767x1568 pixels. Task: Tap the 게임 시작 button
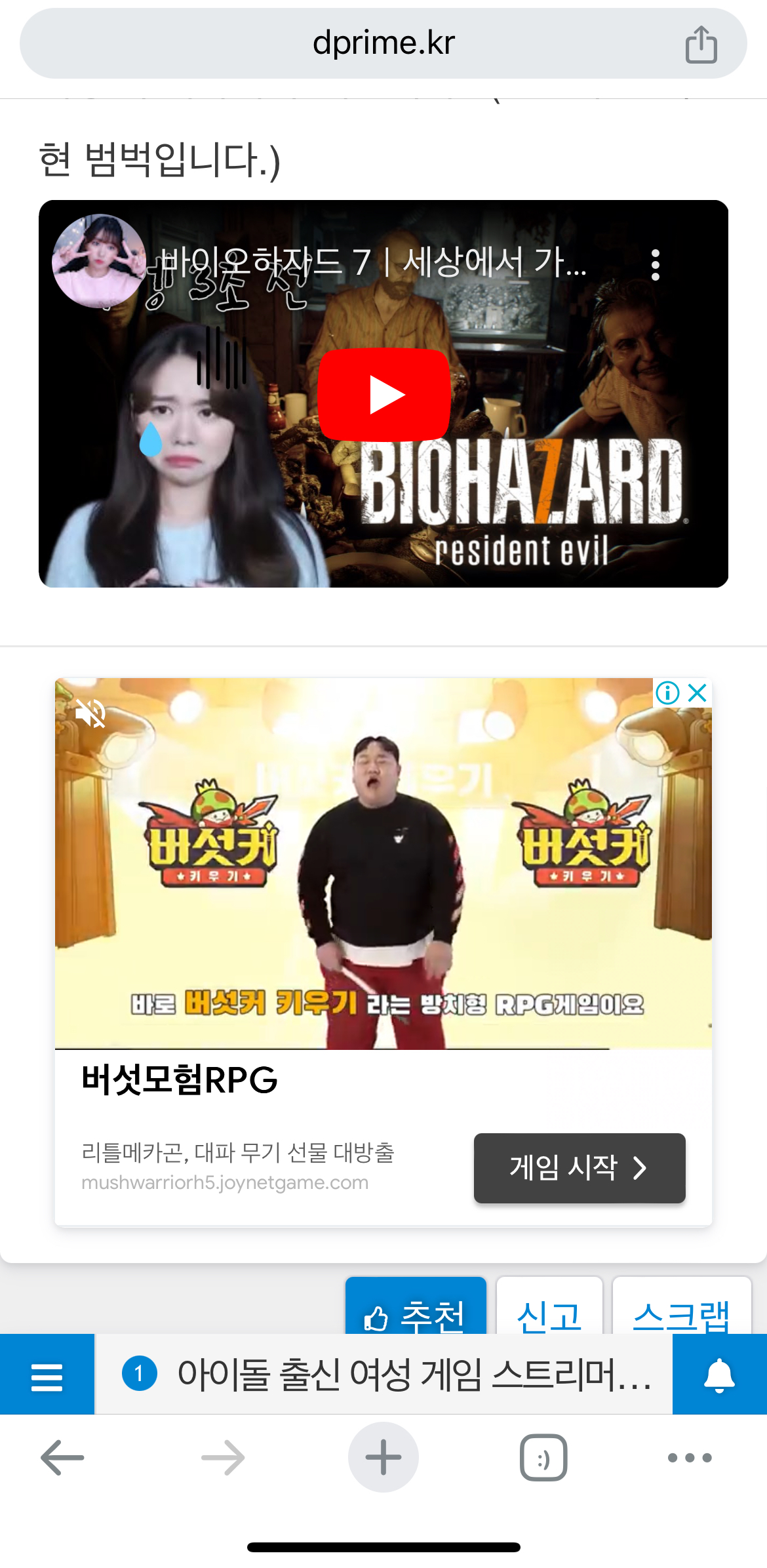point(579,1168)
